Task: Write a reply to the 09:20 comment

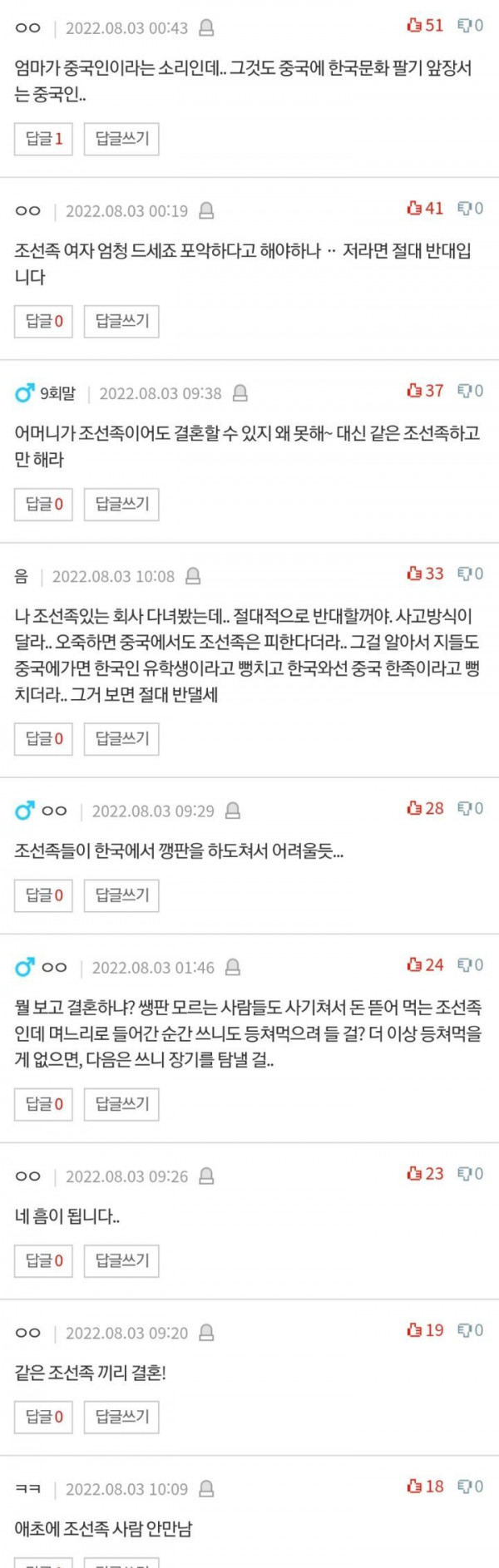Action: pyautogui.click(x=121, y=1417)
